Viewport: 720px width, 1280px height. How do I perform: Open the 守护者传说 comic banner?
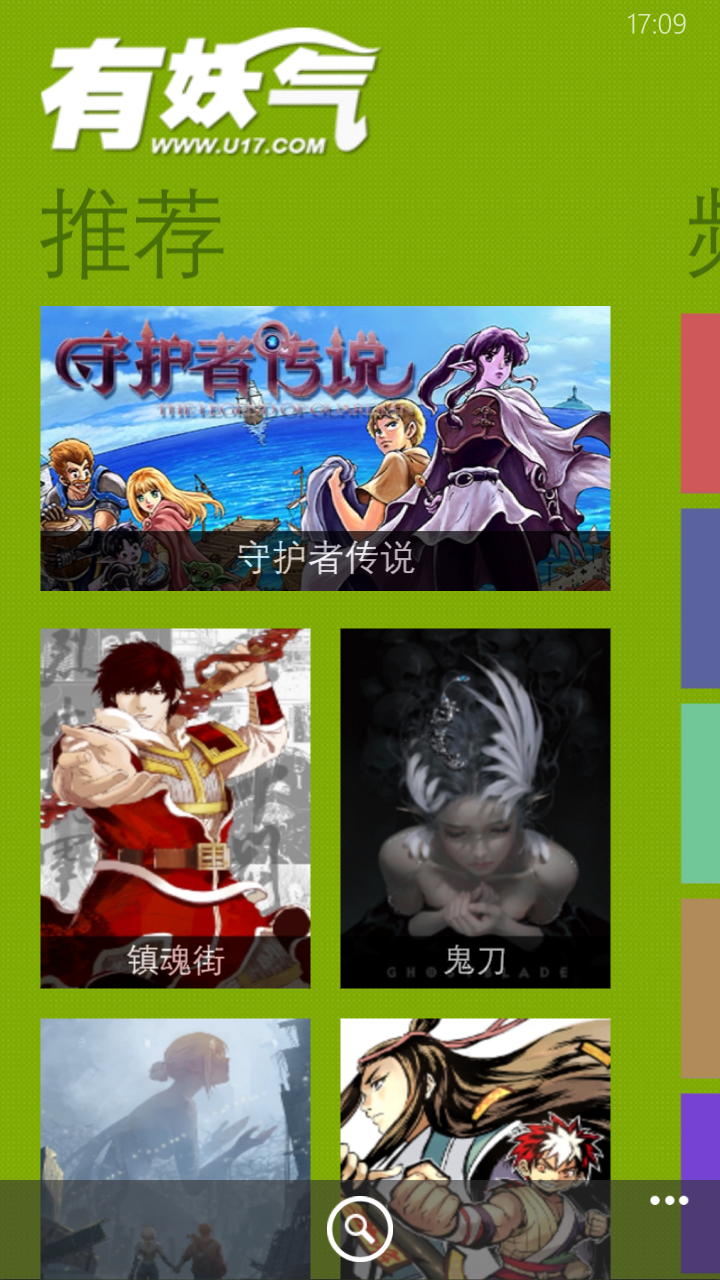(x=325, y=447)
